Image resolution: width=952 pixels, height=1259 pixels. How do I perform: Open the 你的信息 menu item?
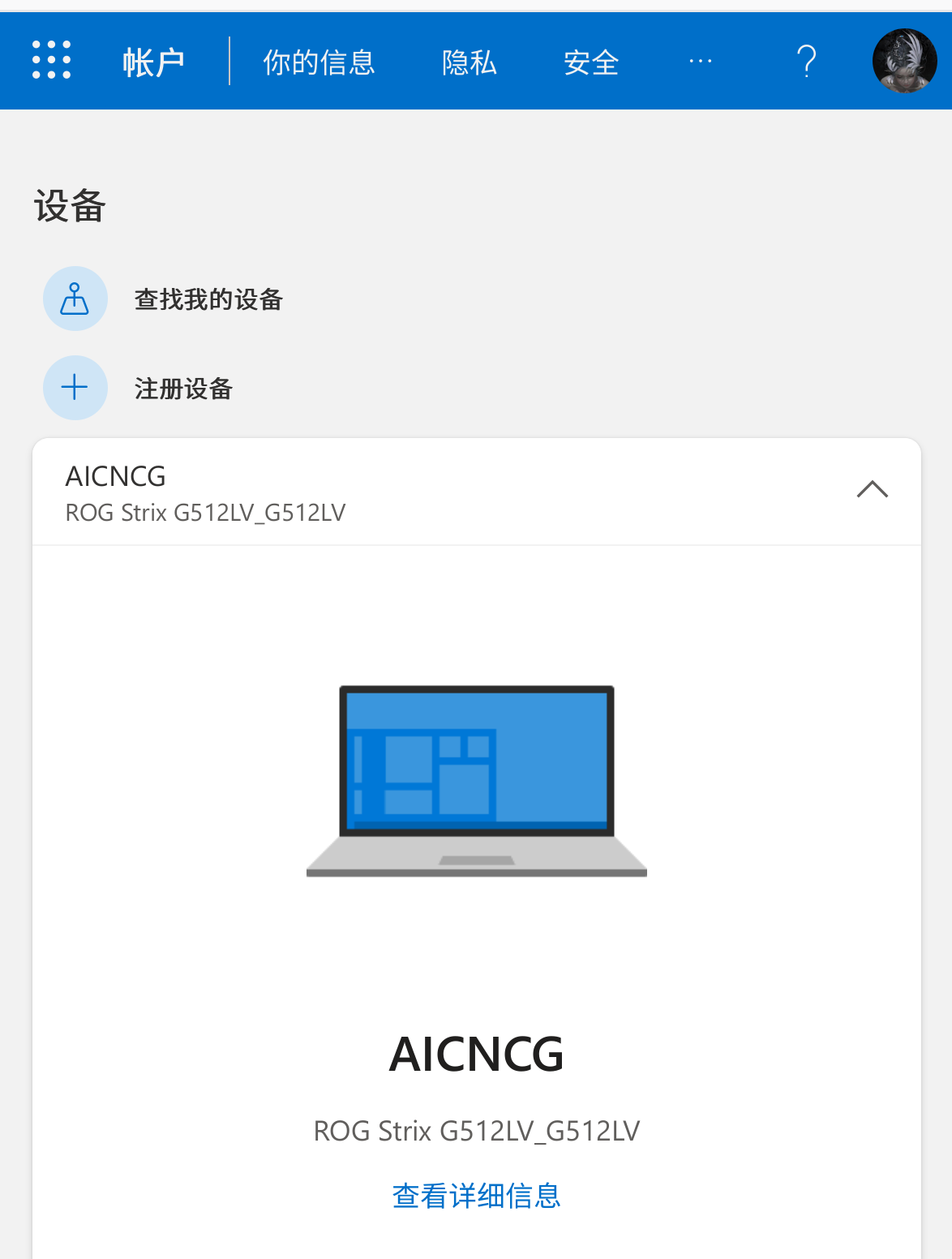(x=319, y=62)
